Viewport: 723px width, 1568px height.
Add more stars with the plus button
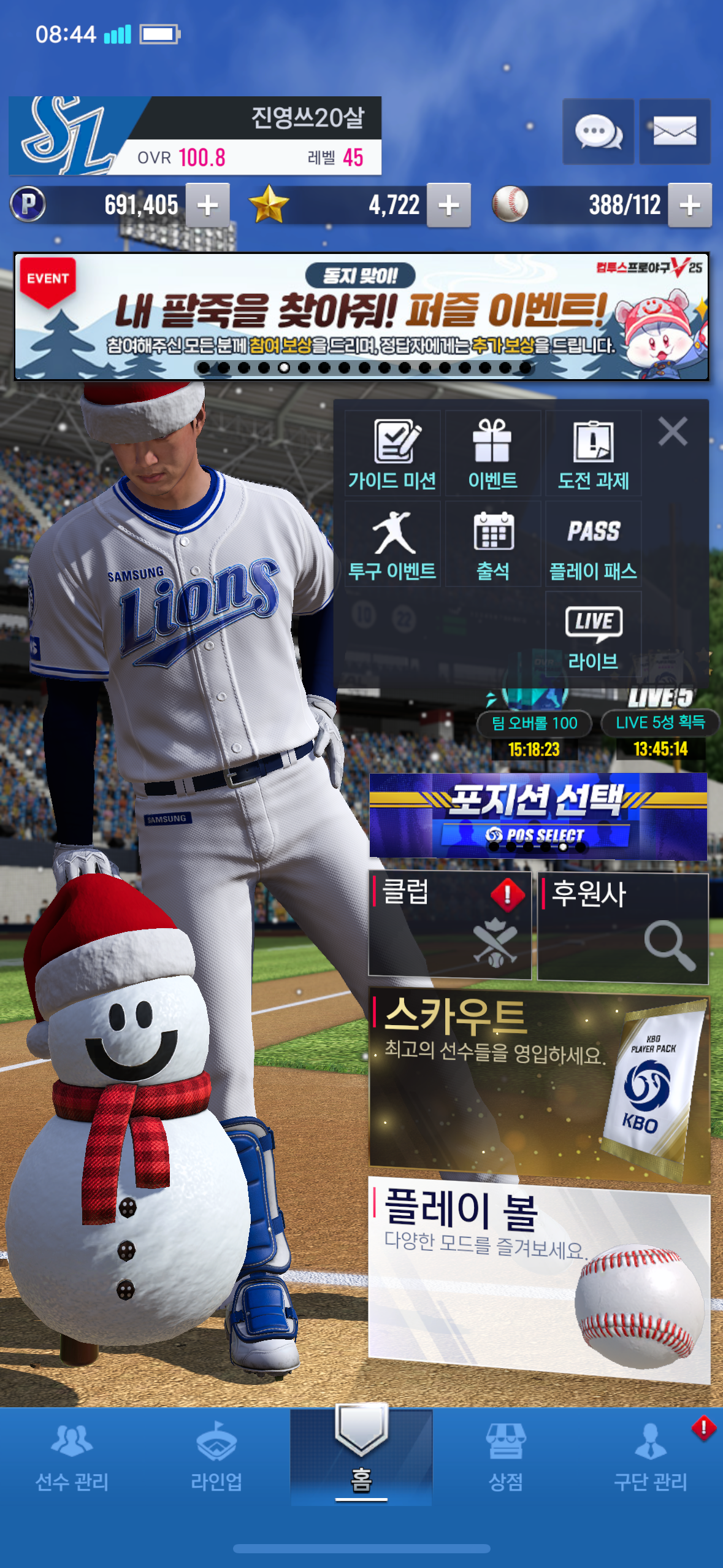[x=449, y=206]
